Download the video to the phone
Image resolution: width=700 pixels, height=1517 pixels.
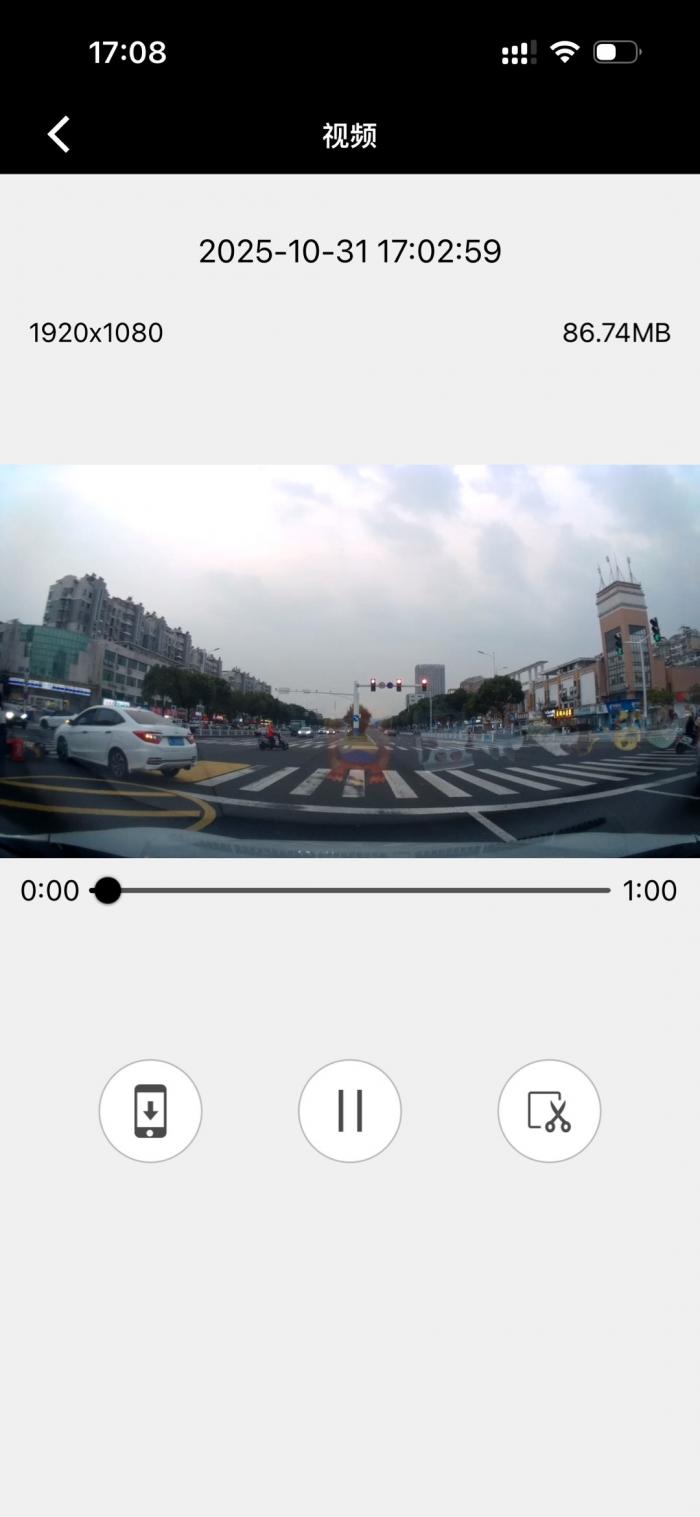(x=150, y=1111)
